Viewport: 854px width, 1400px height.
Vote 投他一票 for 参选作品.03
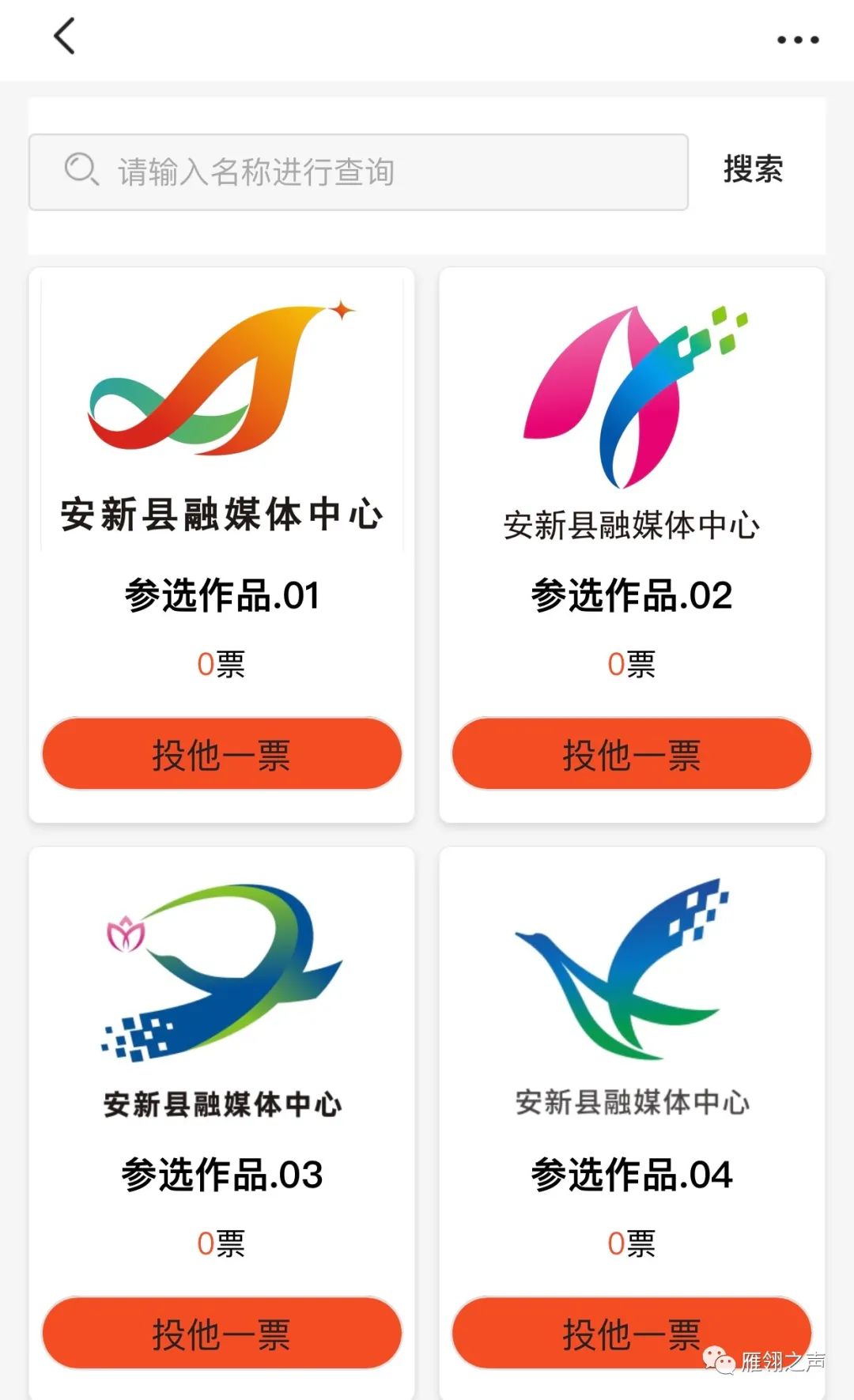(221, 1333)
